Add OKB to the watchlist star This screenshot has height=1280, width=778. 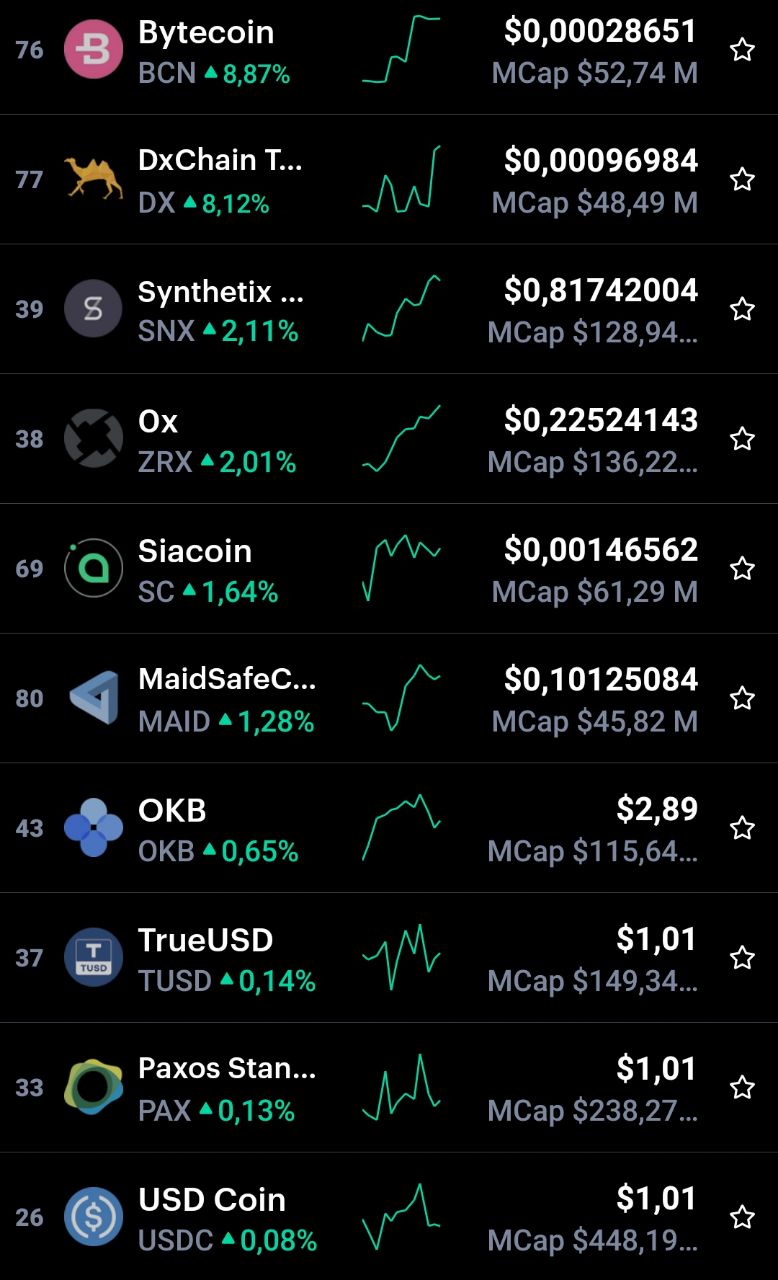pos(742,828)
